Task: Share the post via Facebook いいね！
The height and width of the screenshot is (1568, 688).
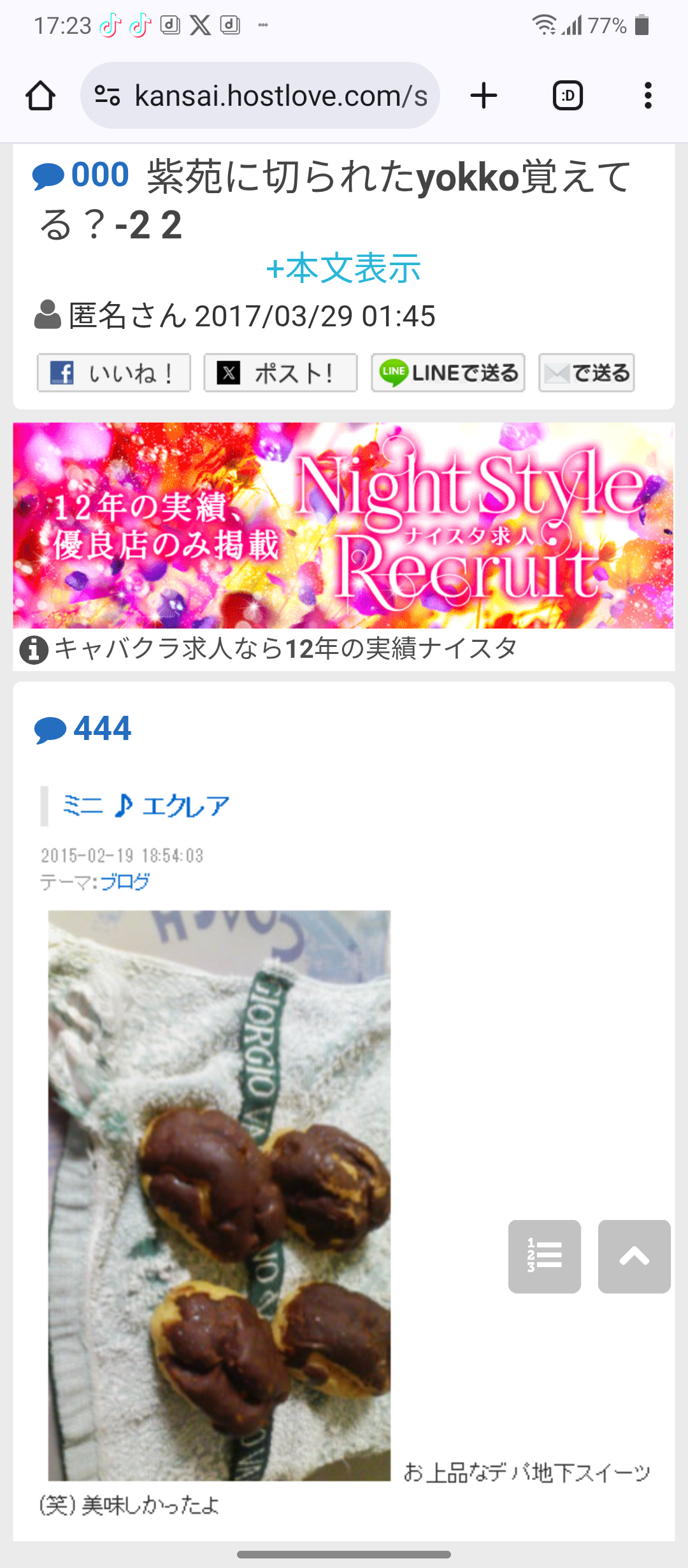Action: [x=114, y=373]
